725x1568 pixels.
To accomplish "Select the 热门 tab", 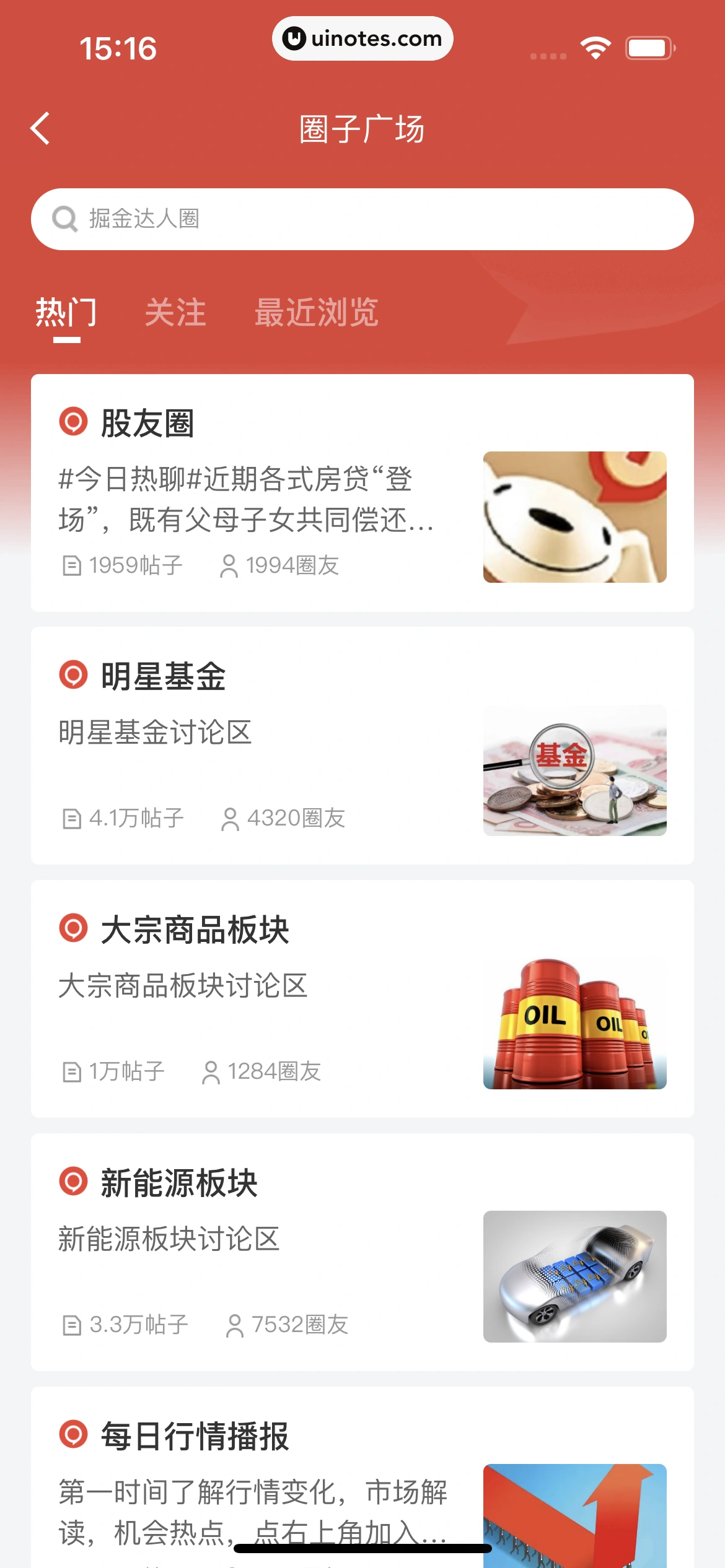I will click(66, 312).
